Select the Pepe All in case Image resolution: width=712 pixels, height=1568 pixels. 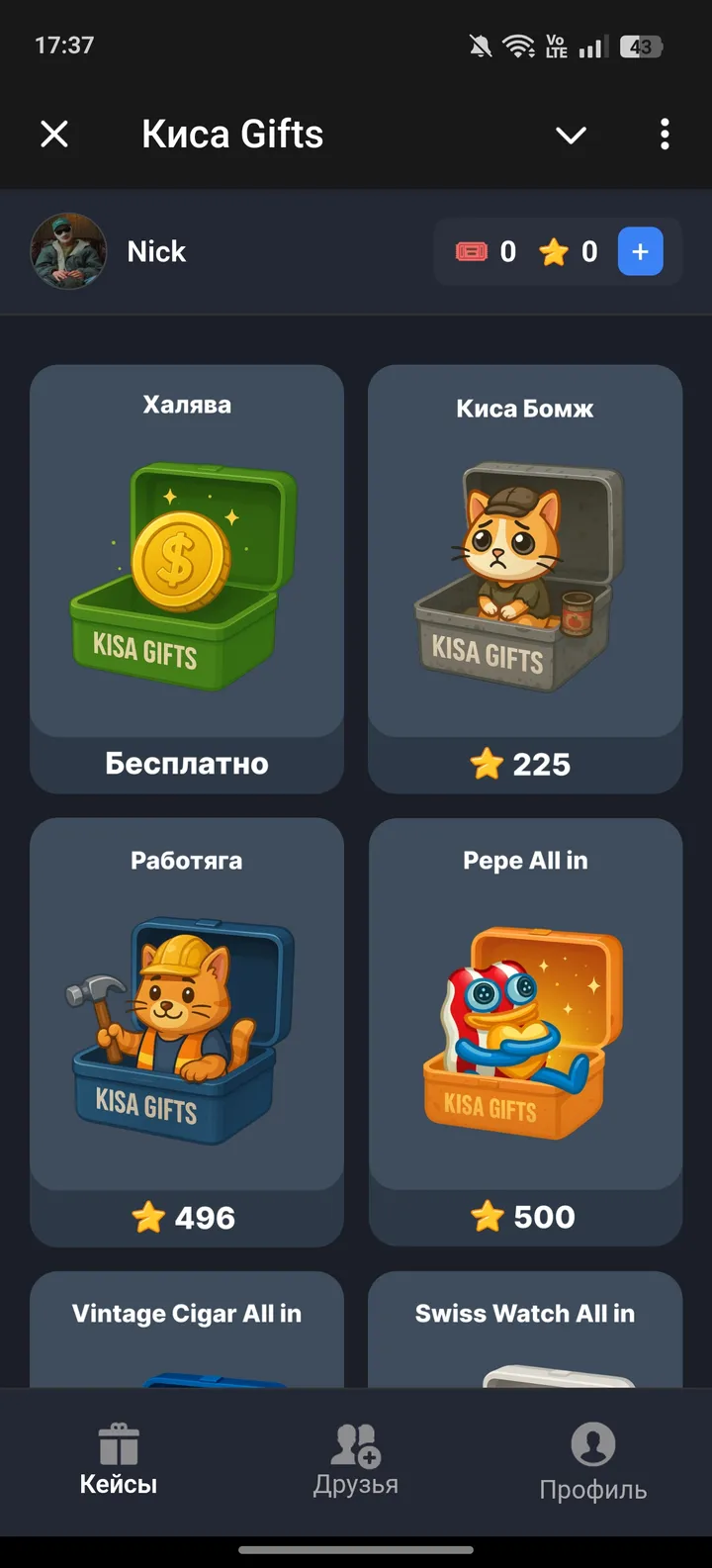(x=525, y=1031)
